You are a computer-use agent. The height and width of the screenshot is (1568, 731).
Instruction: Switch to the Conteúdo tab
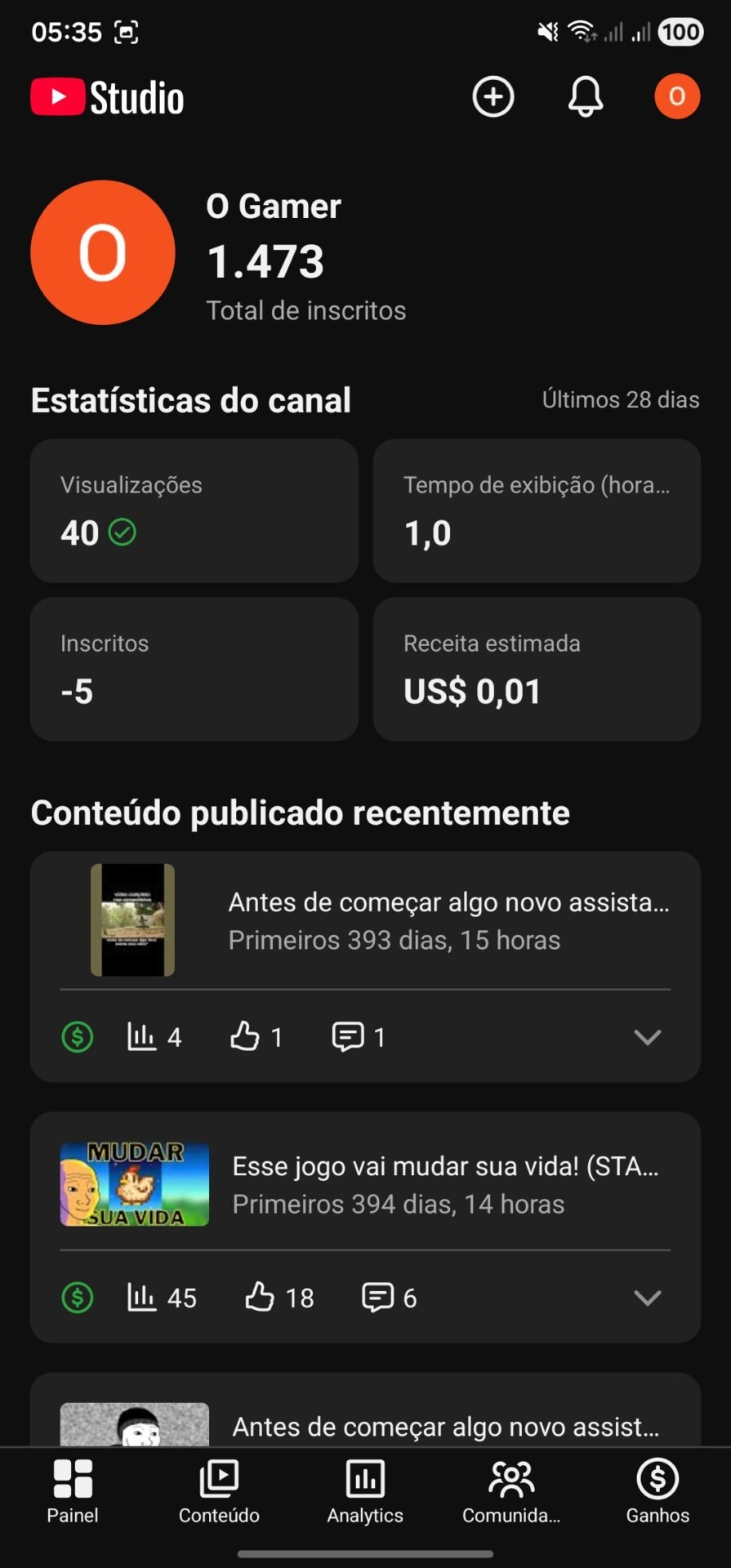pyautogui.click(x=218, y=1491)
